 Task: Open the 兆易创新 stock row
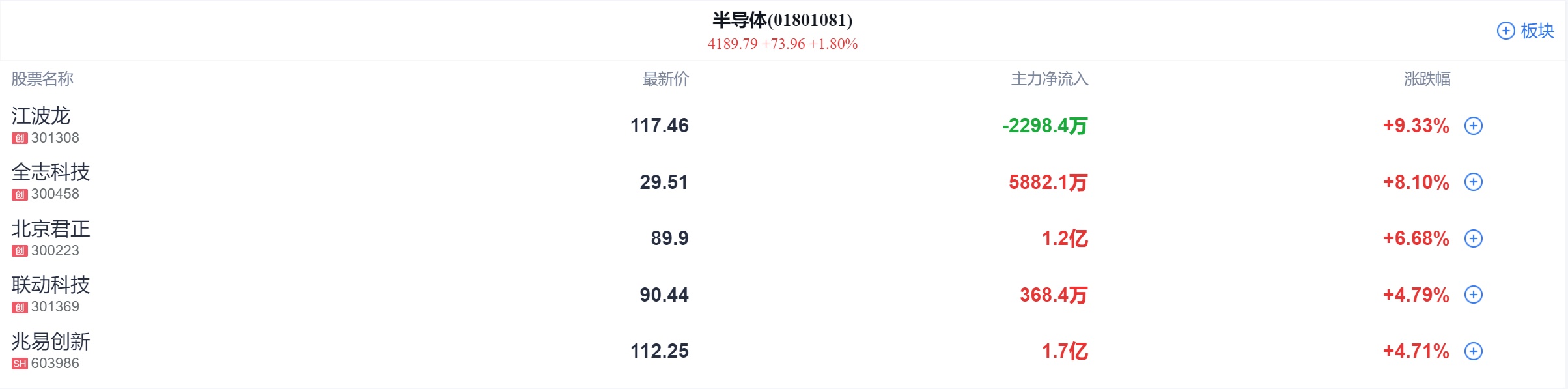click(51, 342)
